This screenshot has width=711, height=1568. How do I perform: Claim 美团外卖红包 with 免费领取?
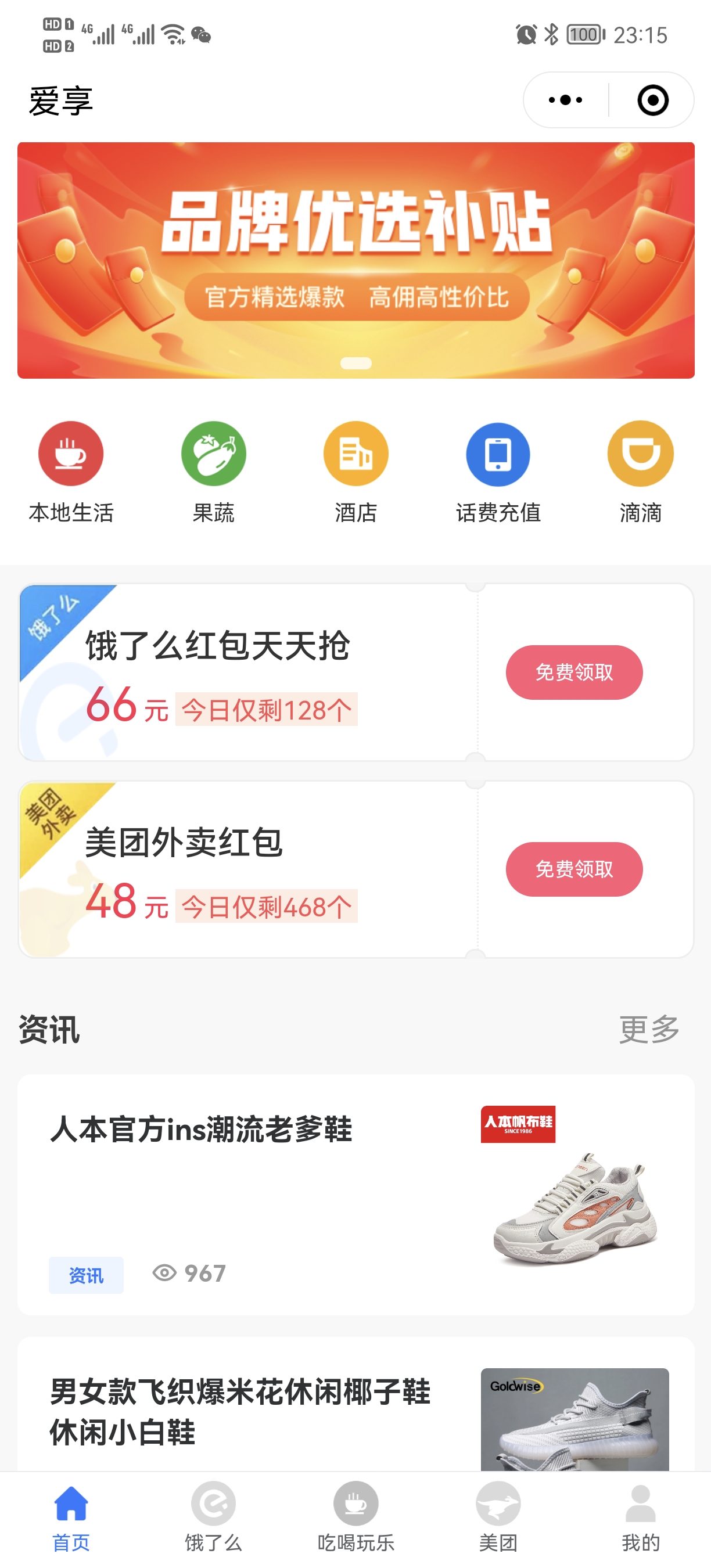(573, 869)
